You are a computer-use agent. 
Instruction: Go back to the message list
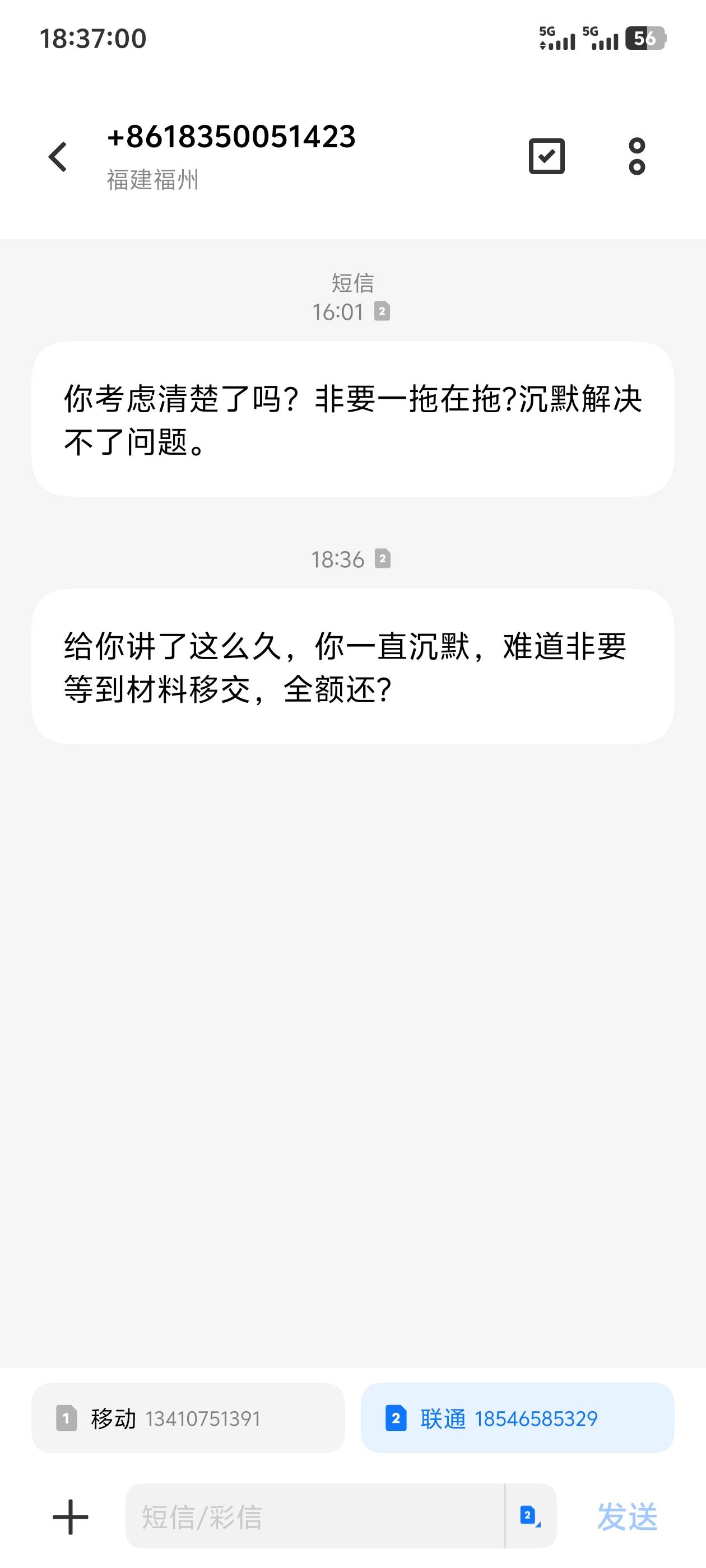click(x=58, y=157)
